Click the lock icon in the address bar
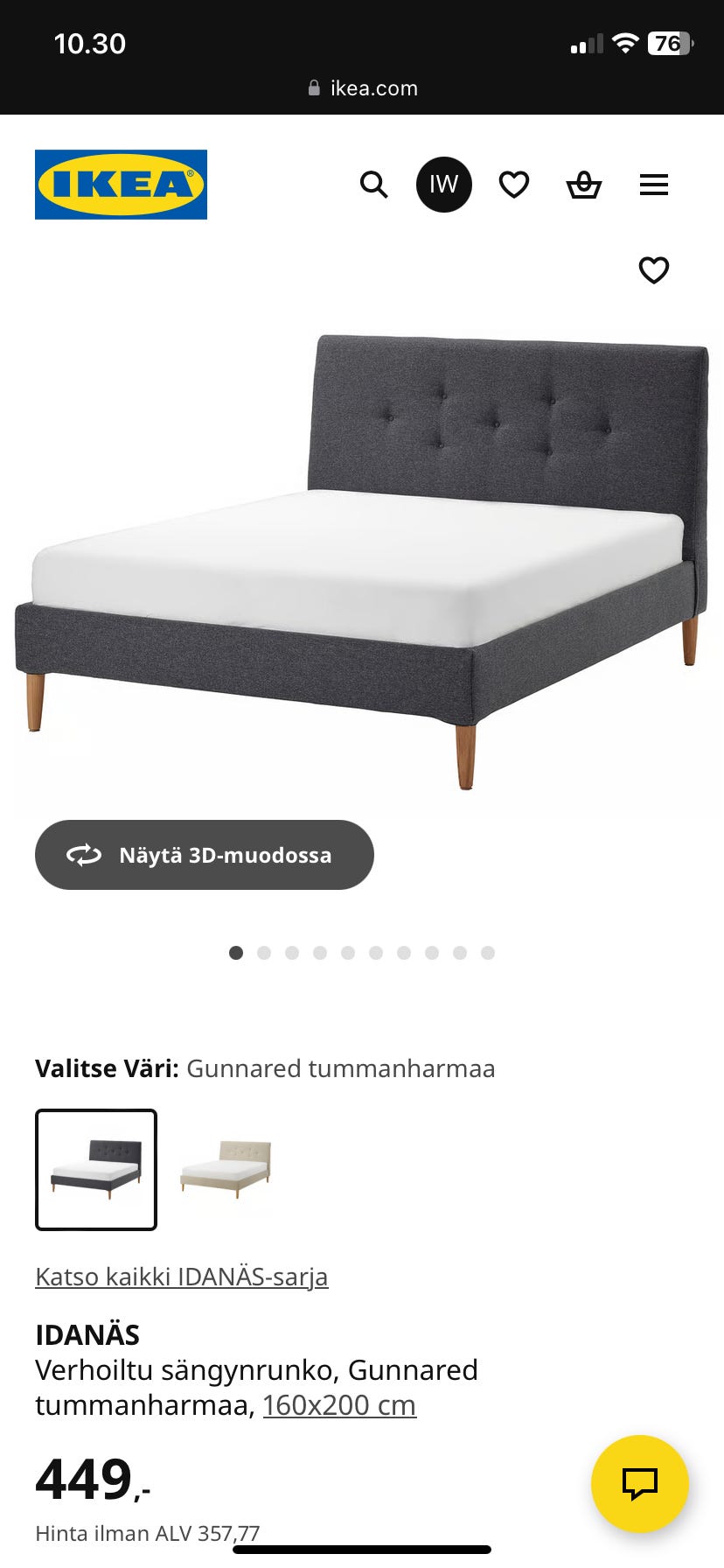 314,87
